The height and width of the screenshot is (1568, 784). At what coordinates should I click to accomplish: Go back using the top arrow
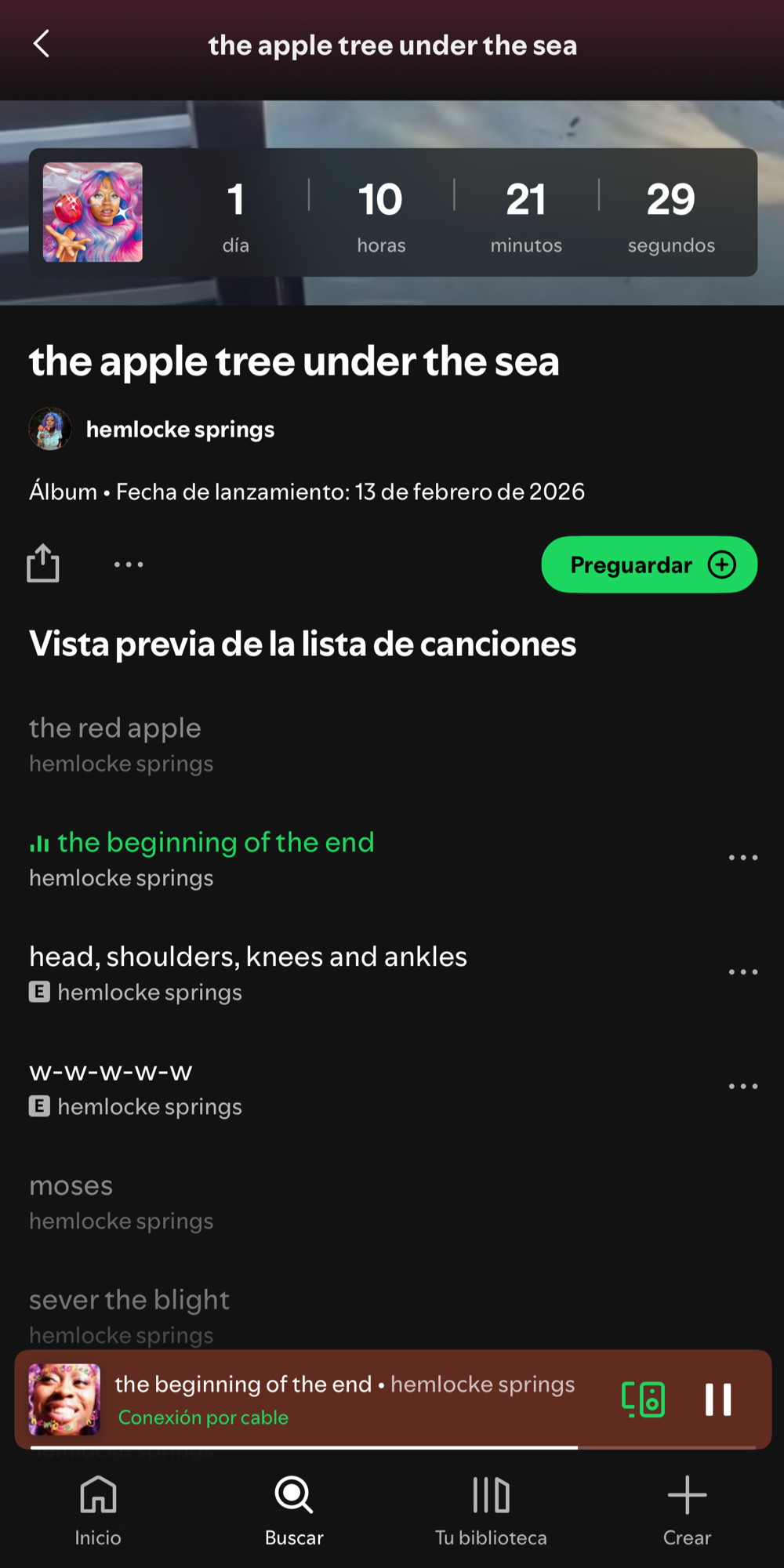42,45
